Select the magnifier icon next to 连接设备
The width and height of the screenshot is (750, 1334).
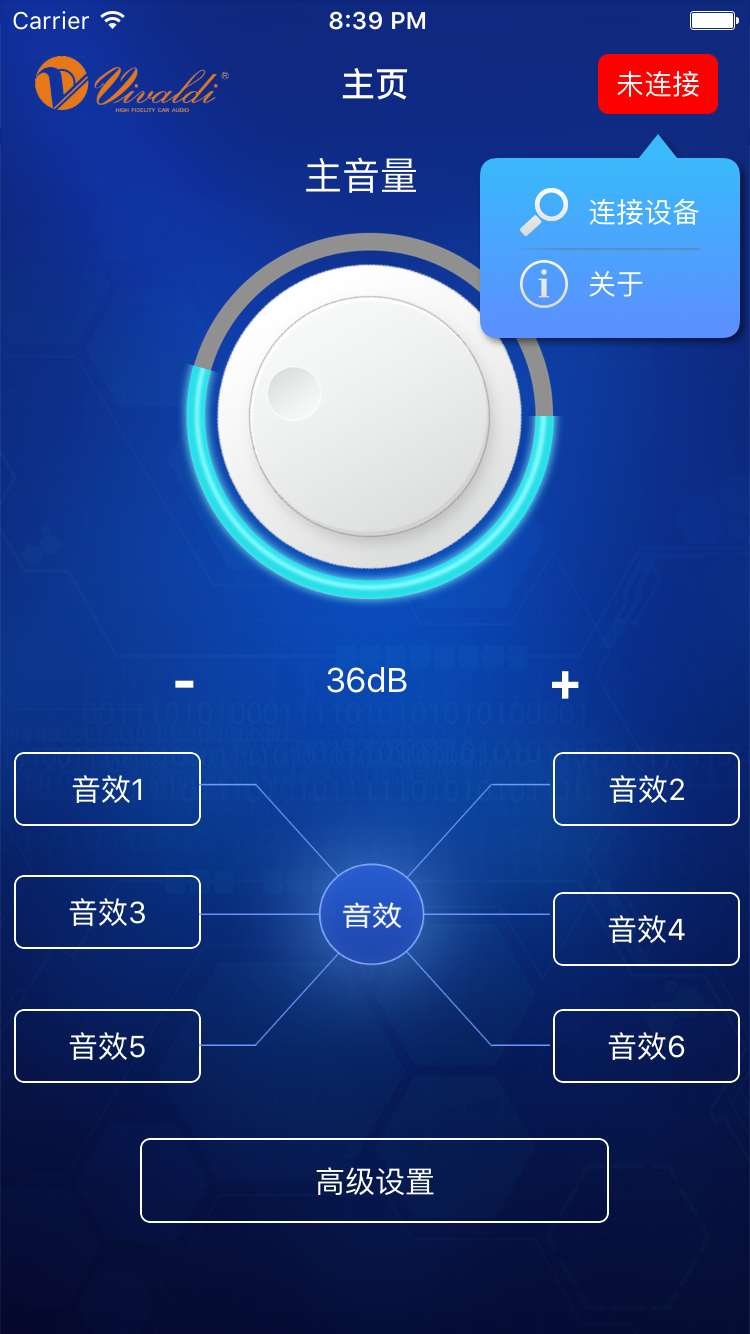click(x=543, y=211)
